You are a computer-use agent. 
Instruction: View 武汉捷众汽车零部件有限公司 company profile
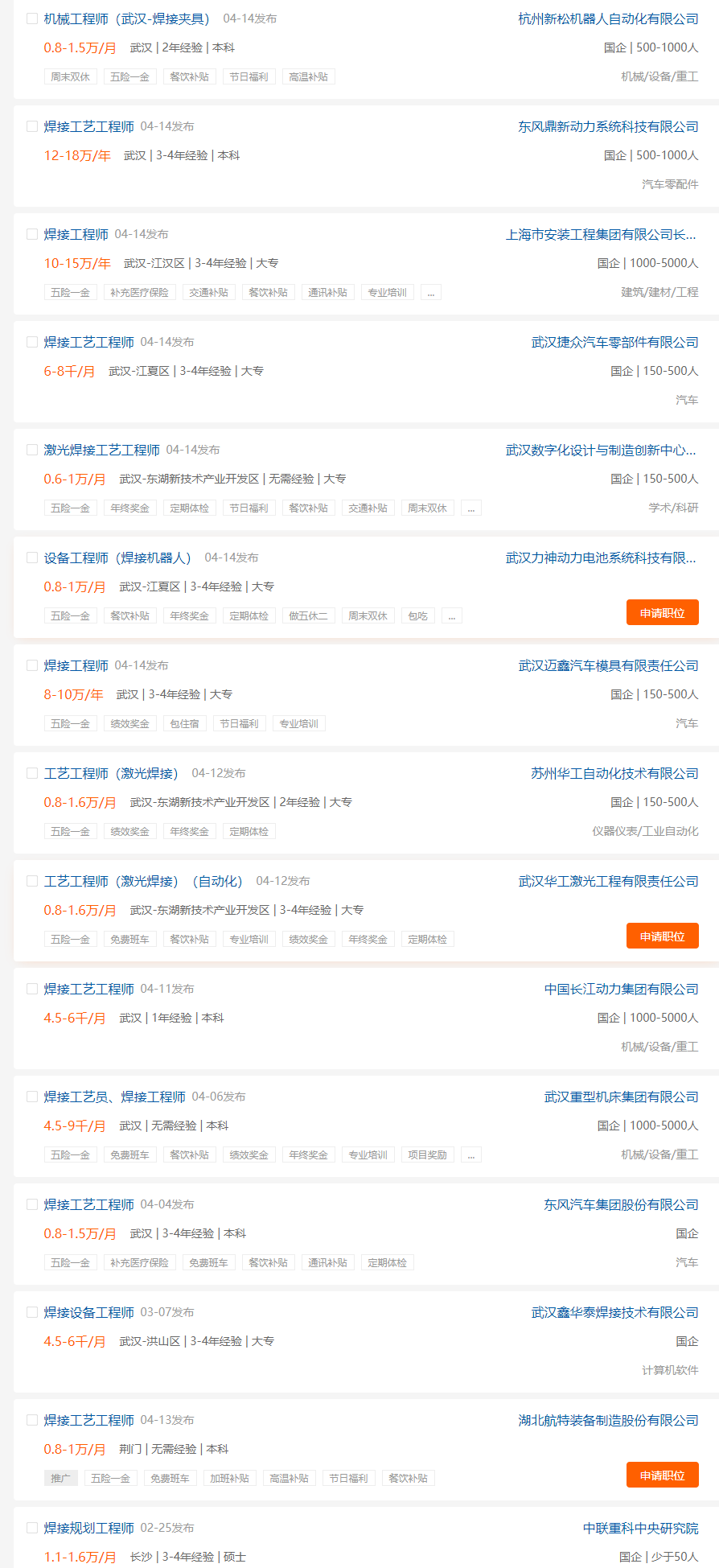coord(614,342)
